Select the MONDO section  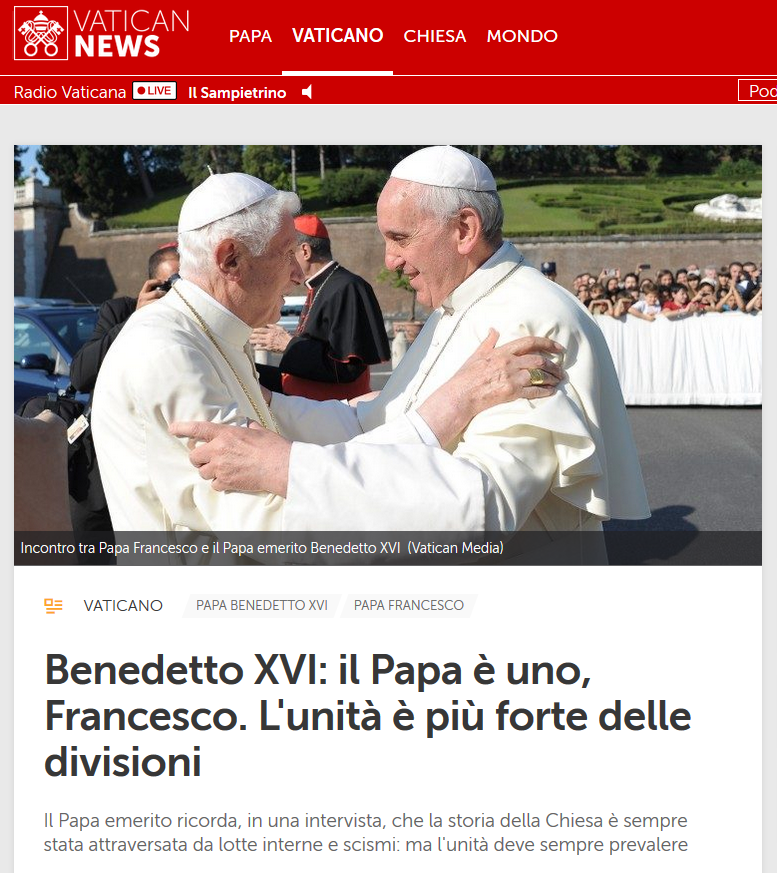tap(521, 36)
